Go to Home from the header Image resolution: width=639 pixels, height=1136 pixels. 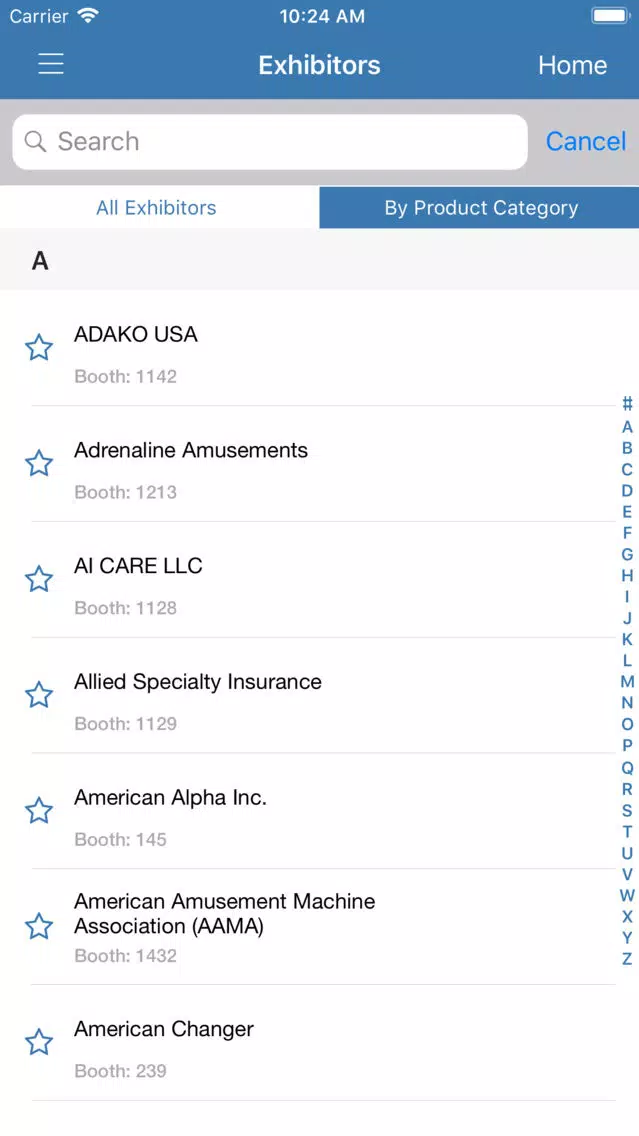572,65
